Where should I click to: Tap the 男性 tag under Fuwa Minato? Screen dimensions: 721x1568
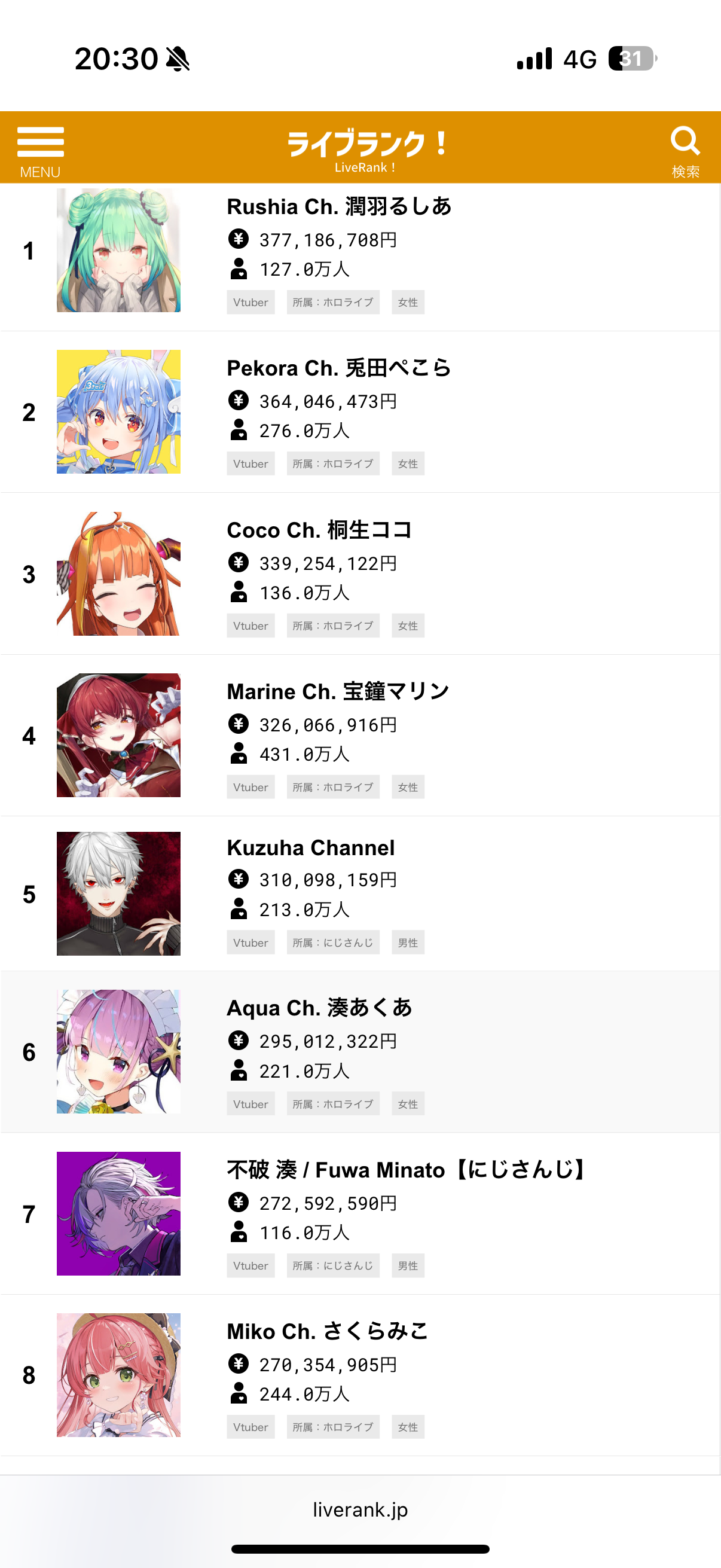[x=408, y=1266]
